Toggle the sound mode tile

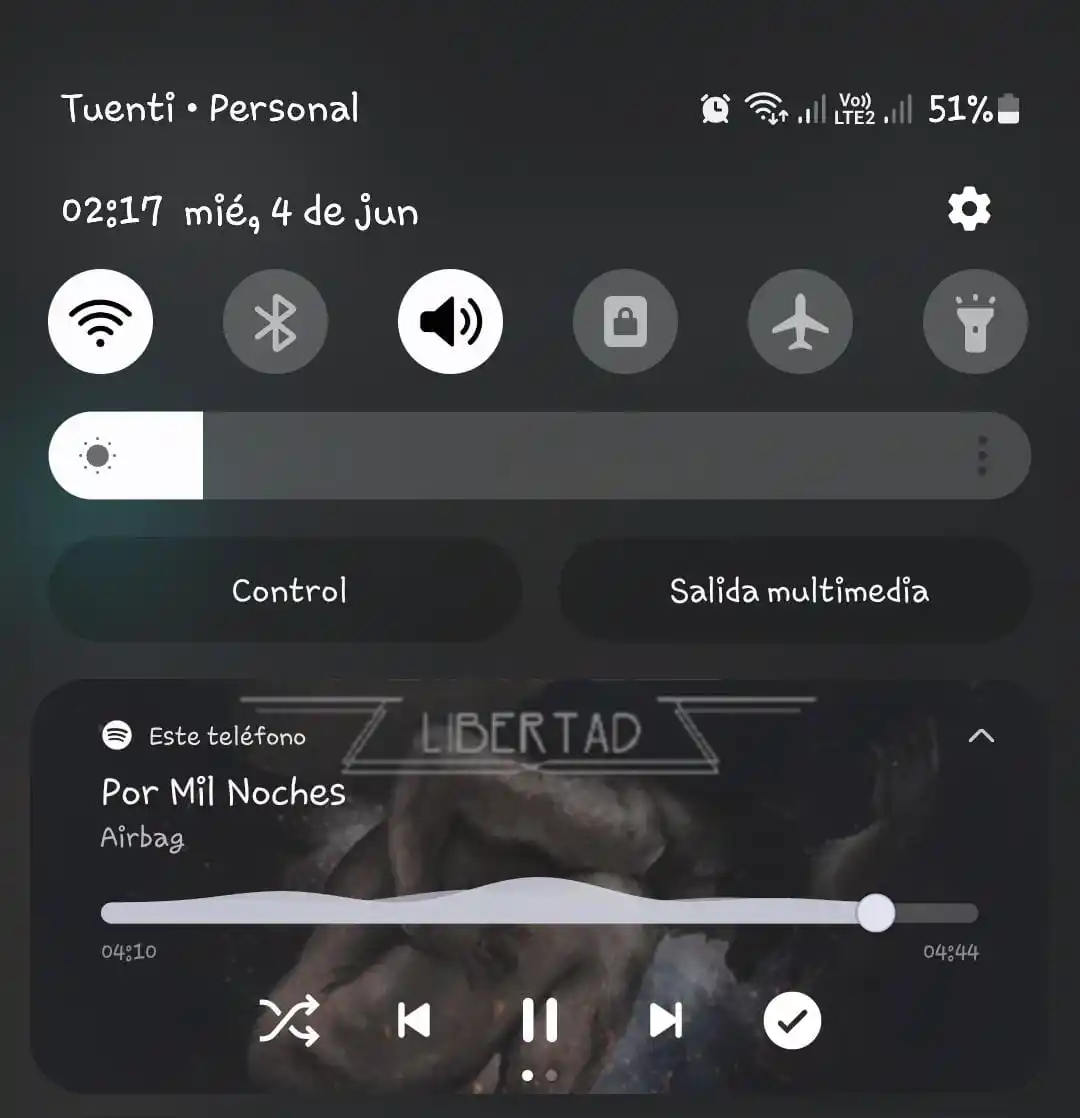click(450, 322)
